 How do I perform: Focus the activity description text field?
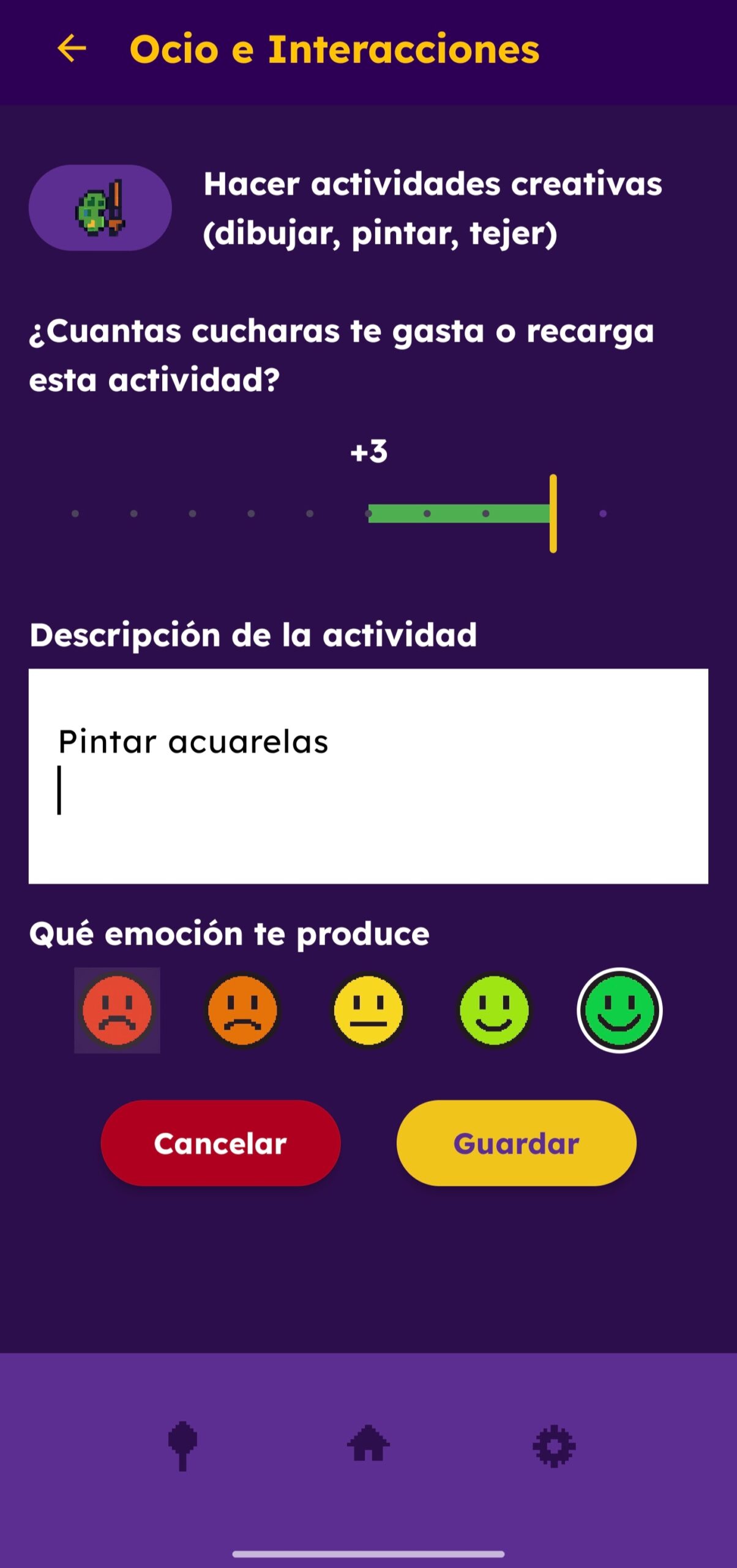(x=368, y=775)
